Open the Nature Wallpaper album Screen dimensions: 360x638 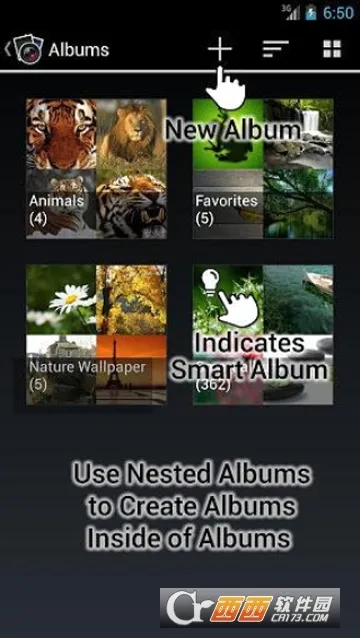click(96, 335)
